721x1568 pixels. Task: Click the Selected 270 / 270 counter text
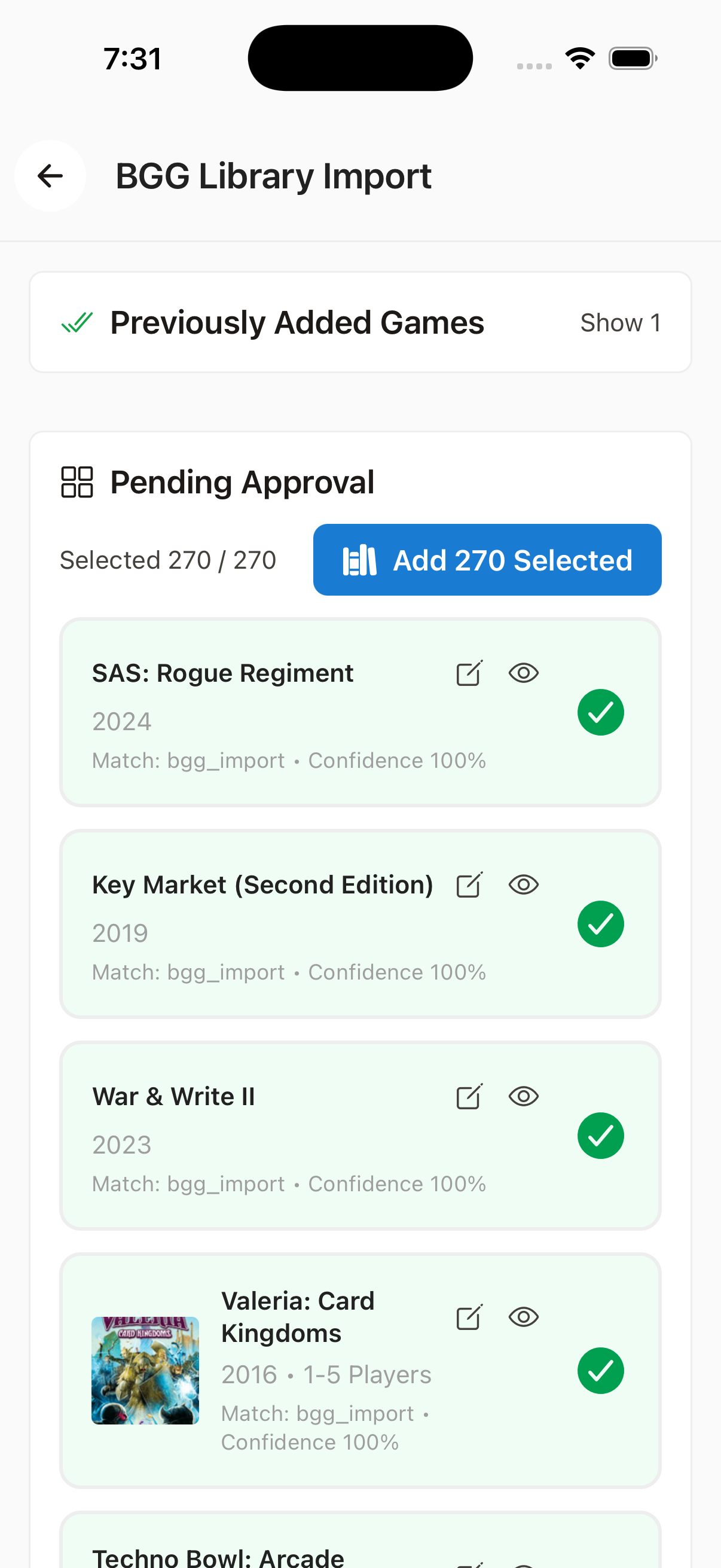point(169,559)
